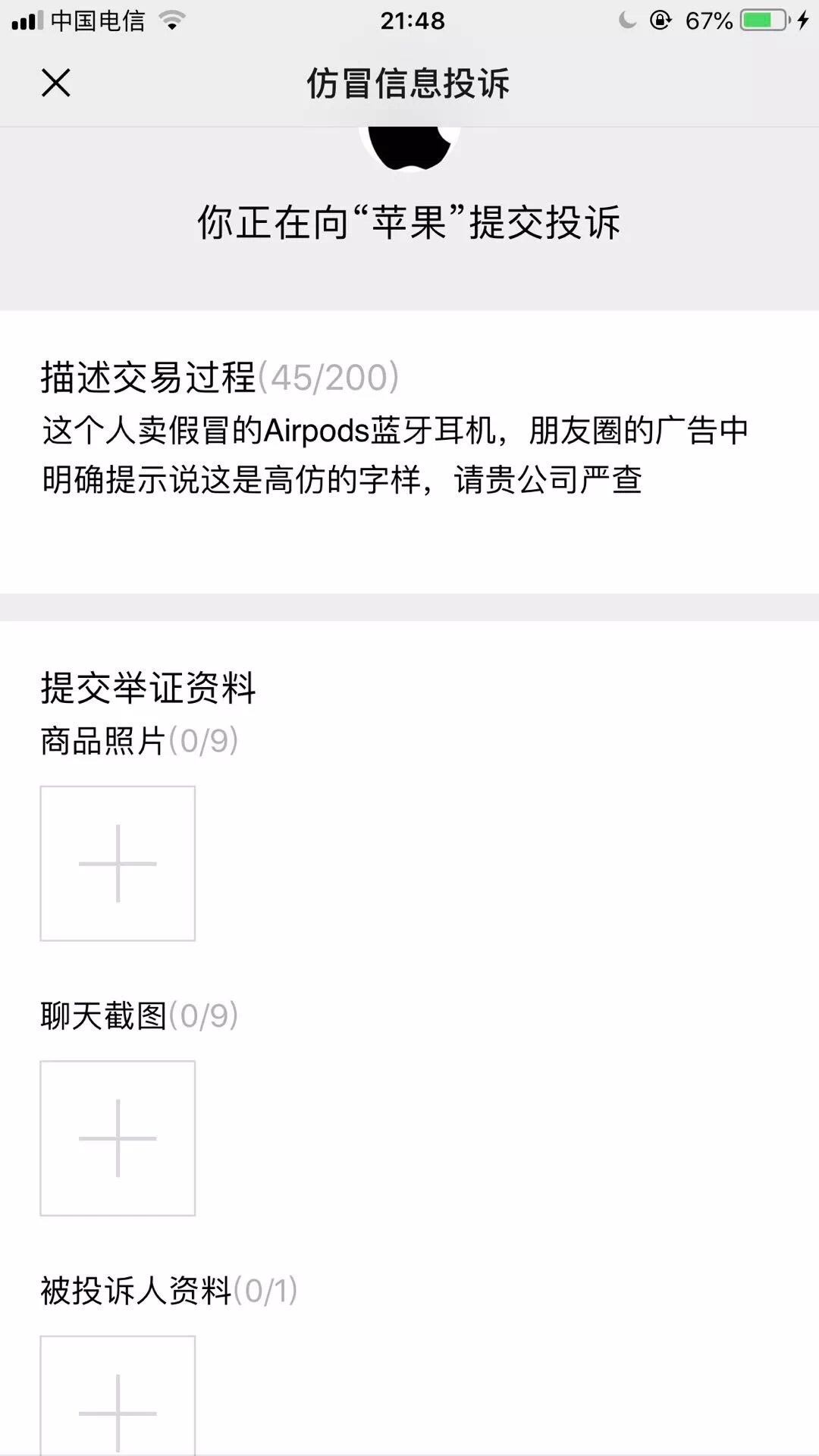Tap the 提交举证资料 section heading
The width and height of the screenshot is (819, 1456).
point(149,689)
